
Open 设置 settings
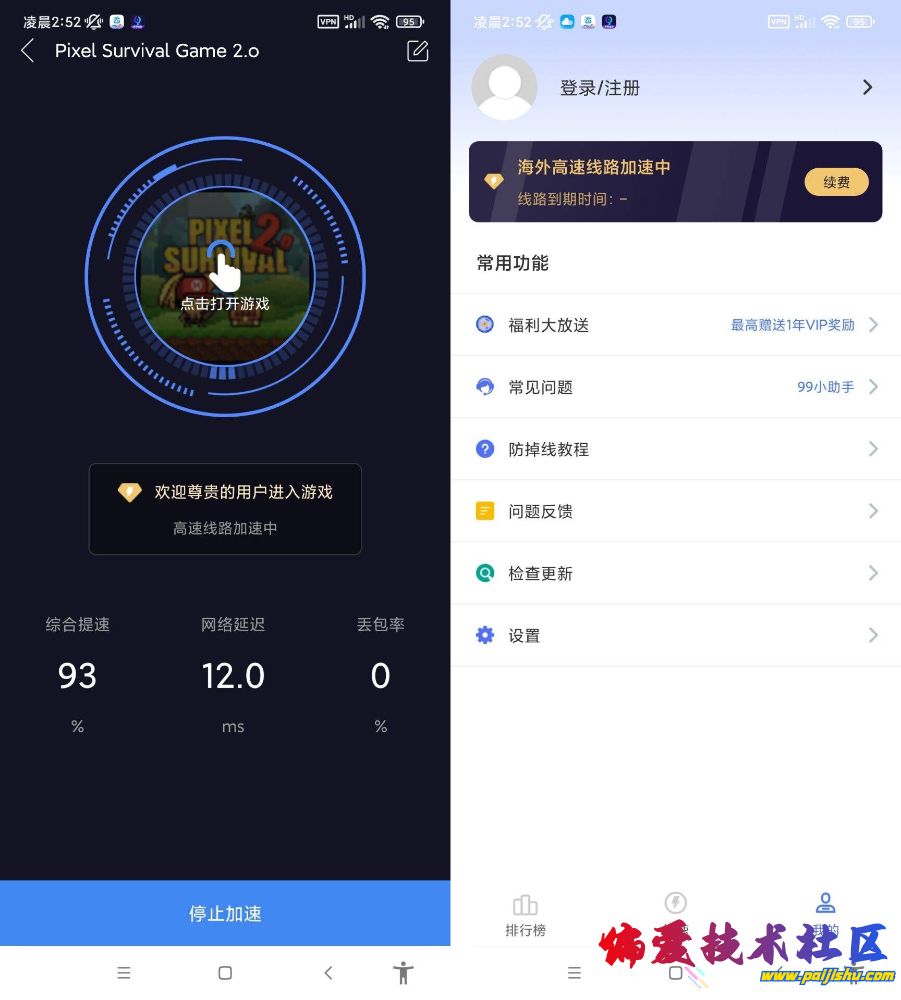(676, 635)
